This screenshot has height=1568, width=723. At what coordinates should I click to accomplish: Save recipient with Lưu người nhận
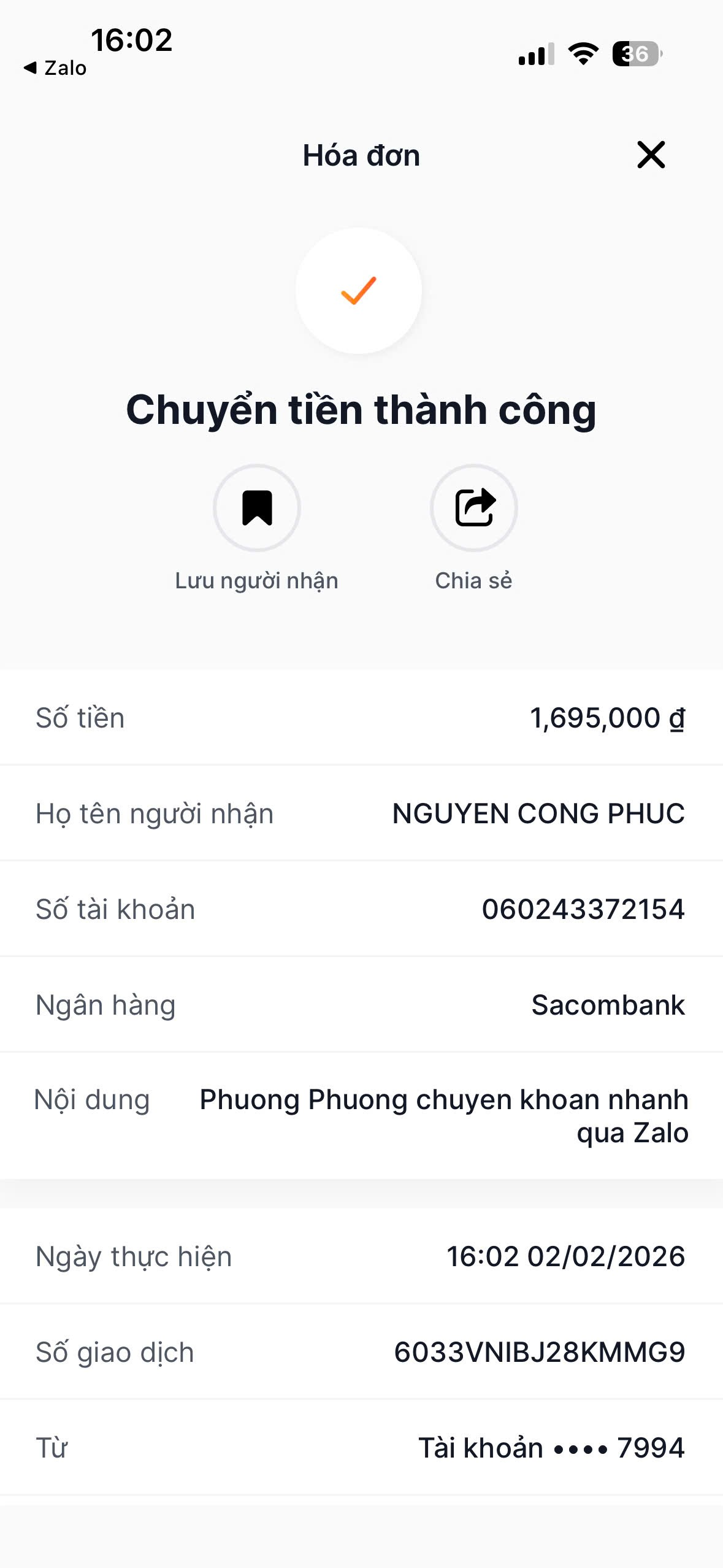257,508
